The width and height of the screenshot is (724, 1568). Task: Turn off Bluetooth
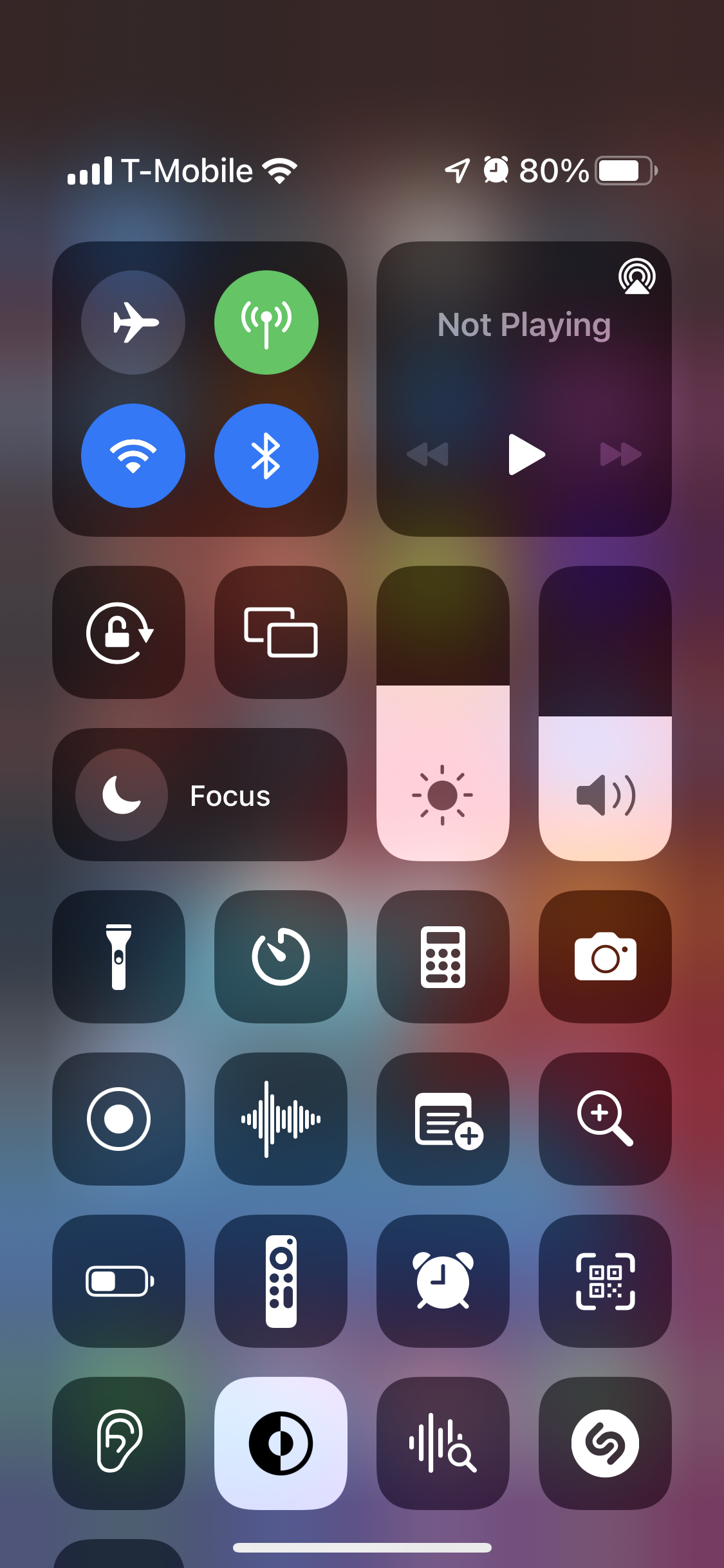tap(266, 456)
